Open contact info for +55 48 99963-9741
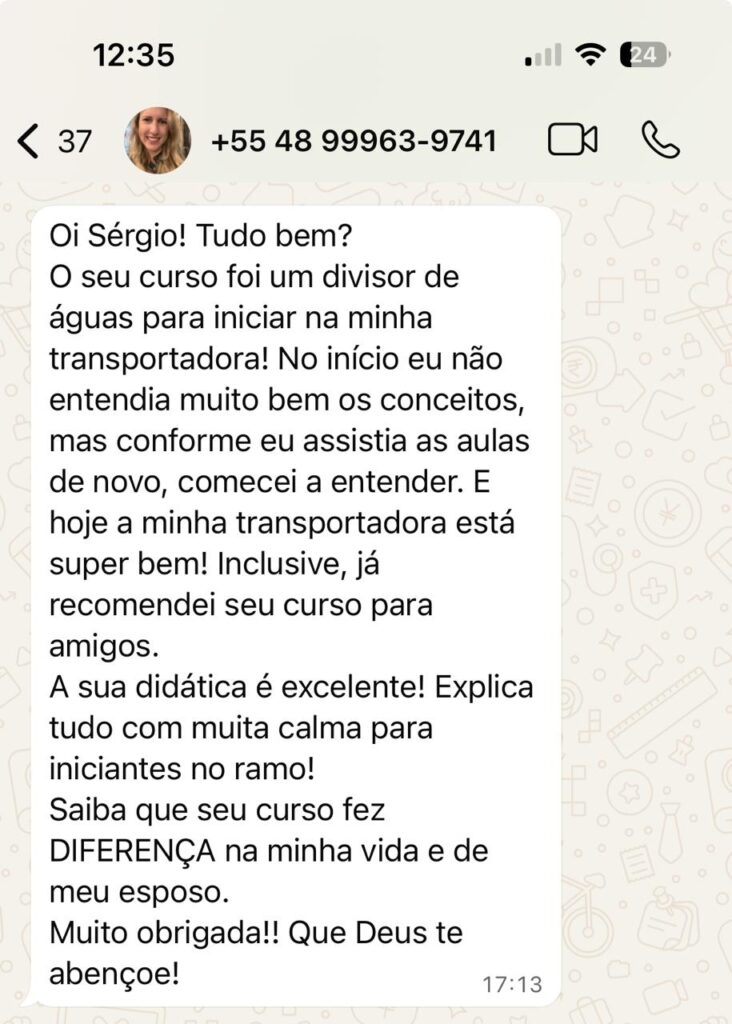 [353, 141]
